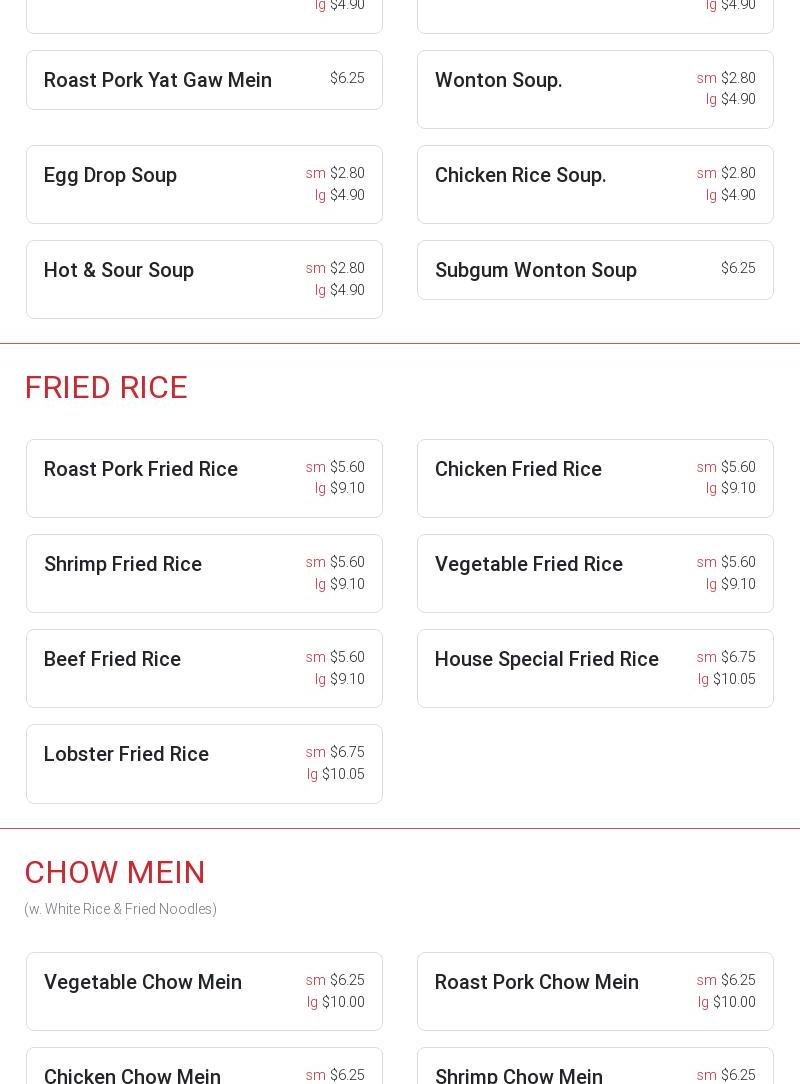Select Chicken Fried Rice
This screenshot has height=1084, width=800.
(x=518, y=469)
